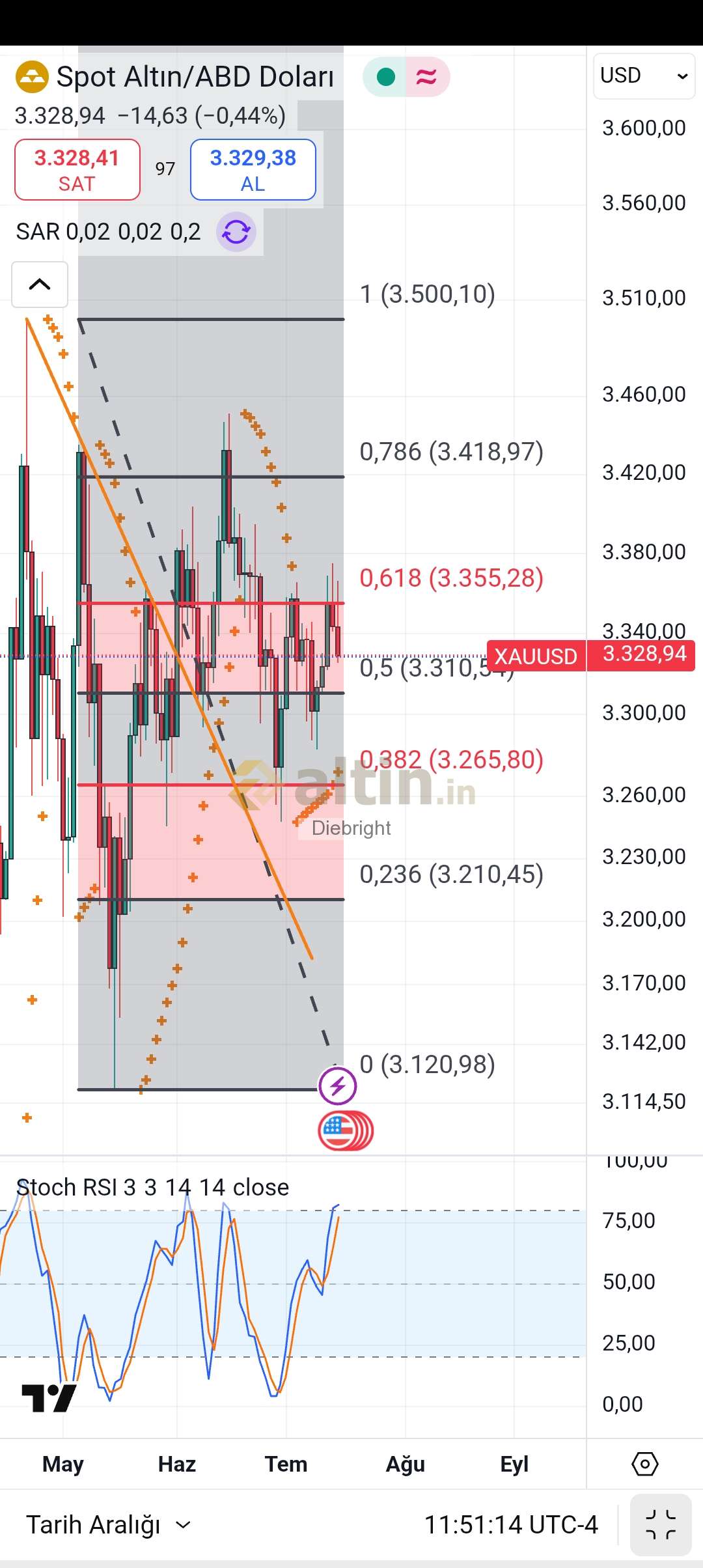
Task: Open the Spot Altın/ABD Doları symbol title
Action: tap(195, 77)
